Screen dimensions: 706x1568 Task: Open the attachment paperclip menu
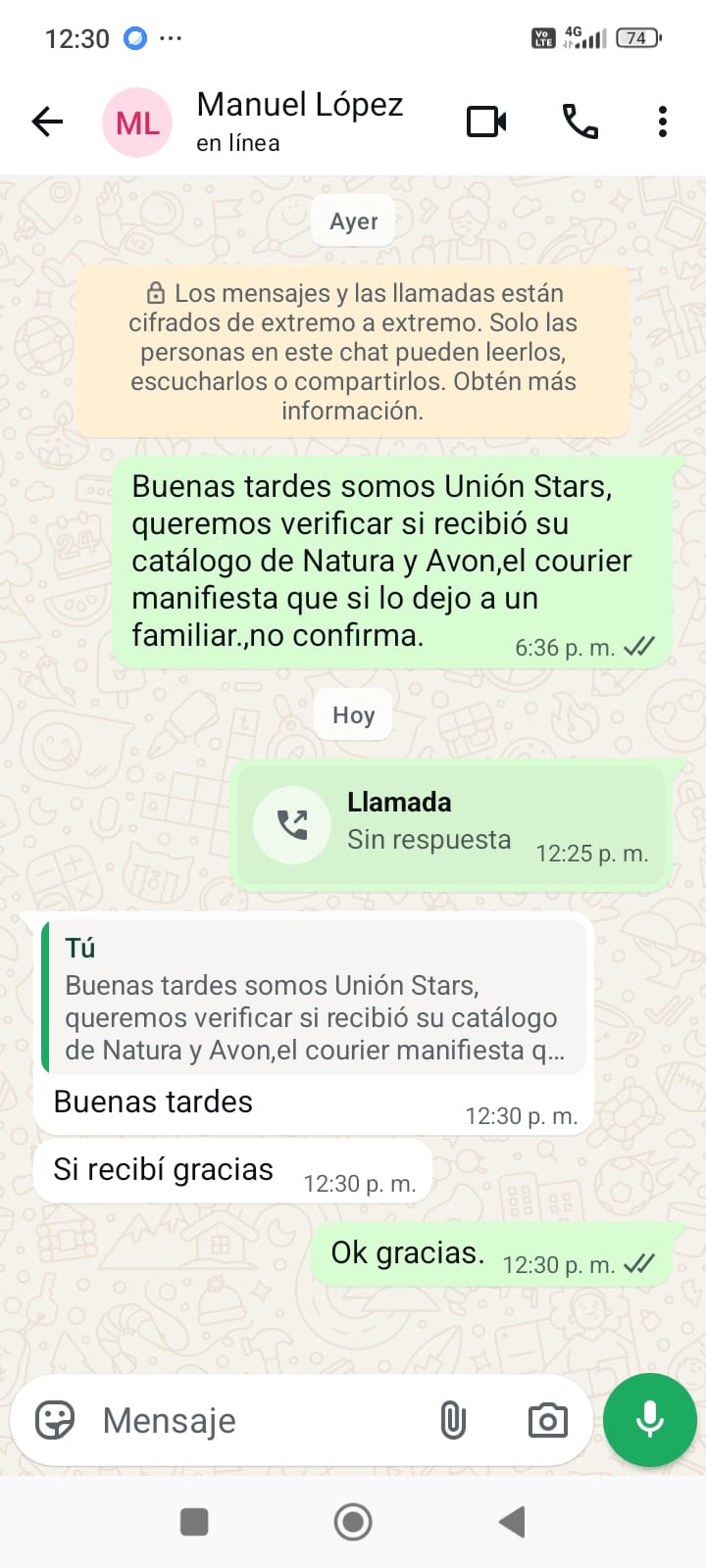tap(453, 1420)
